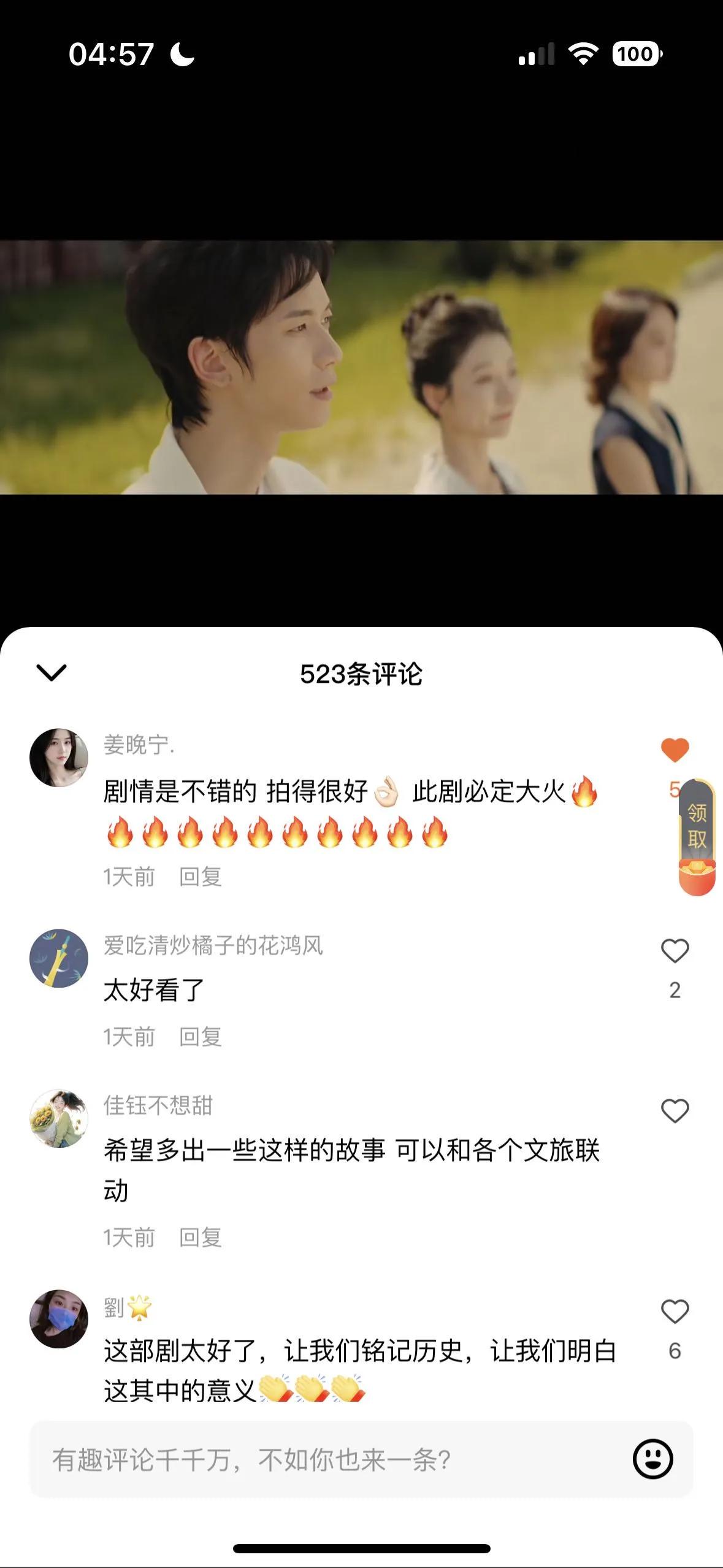Reply to 佳钰不想甜's comment
This screenshot has height=1568, width=723.
200,1237
